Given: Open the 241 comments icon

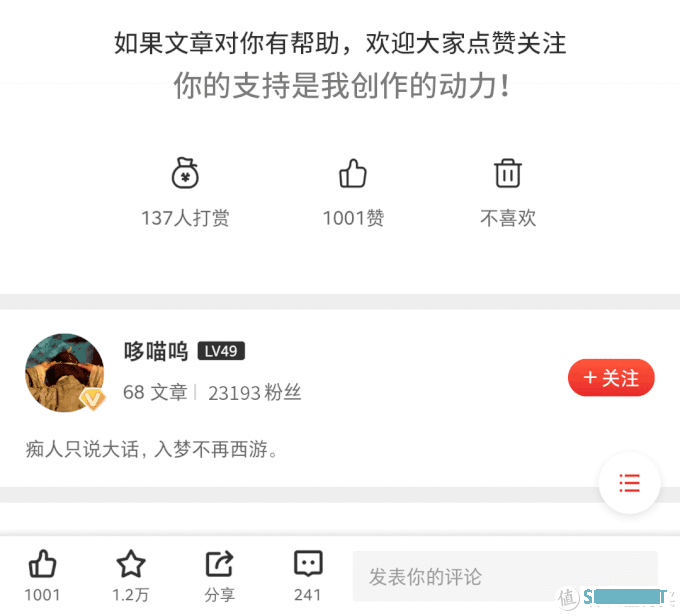Looking at the screenshot, I should 308,565.
